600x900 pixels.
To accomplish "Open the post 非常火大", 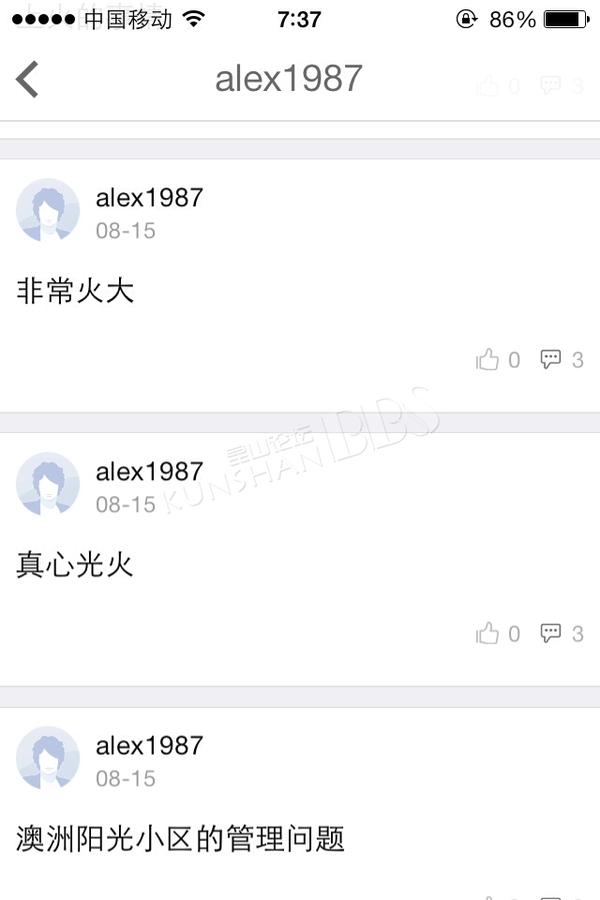I will (76, 292).
